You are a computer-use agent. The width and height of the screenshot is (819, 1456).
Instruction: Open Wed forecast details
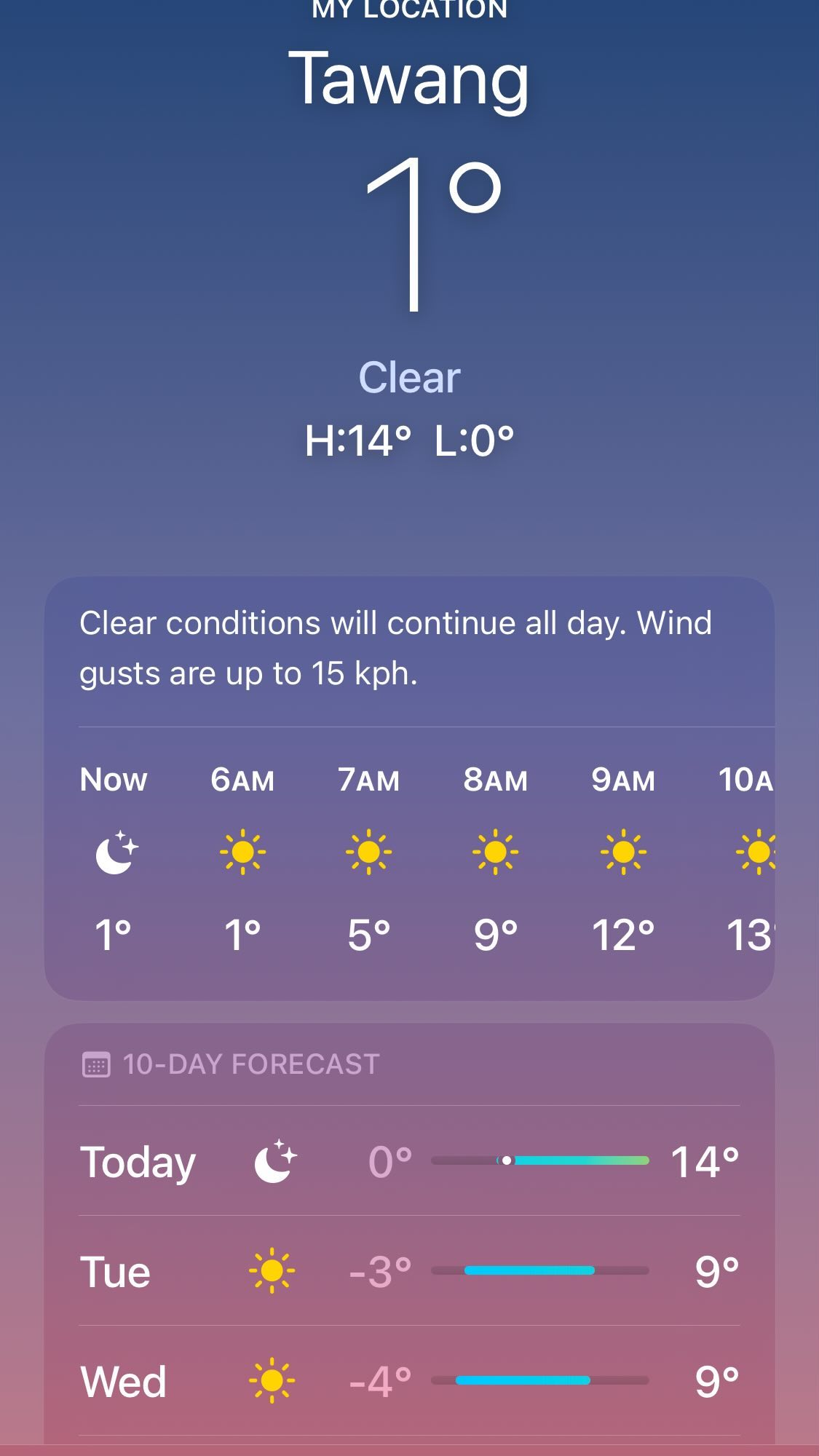click(409, 1381)
